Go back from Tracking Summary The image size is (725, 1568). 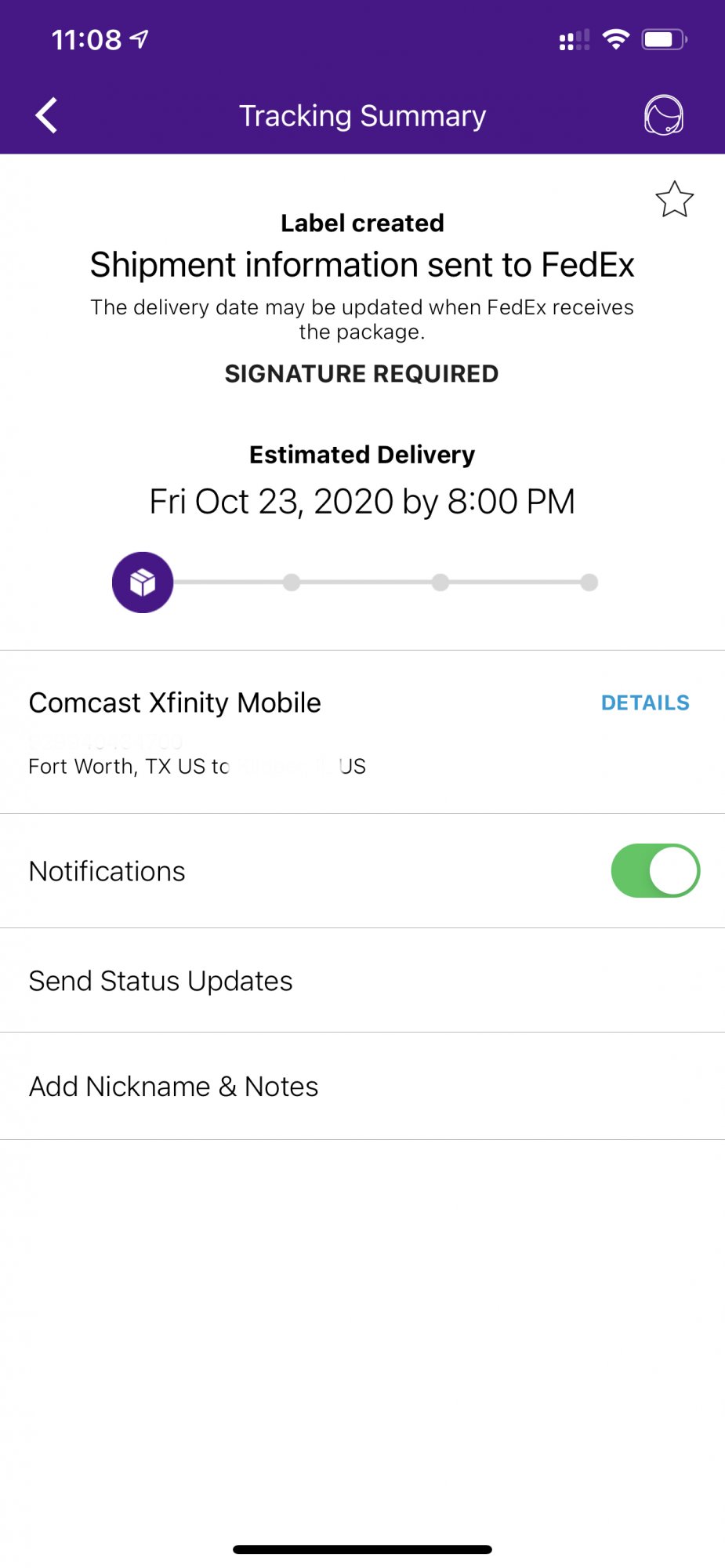point(47,116)
